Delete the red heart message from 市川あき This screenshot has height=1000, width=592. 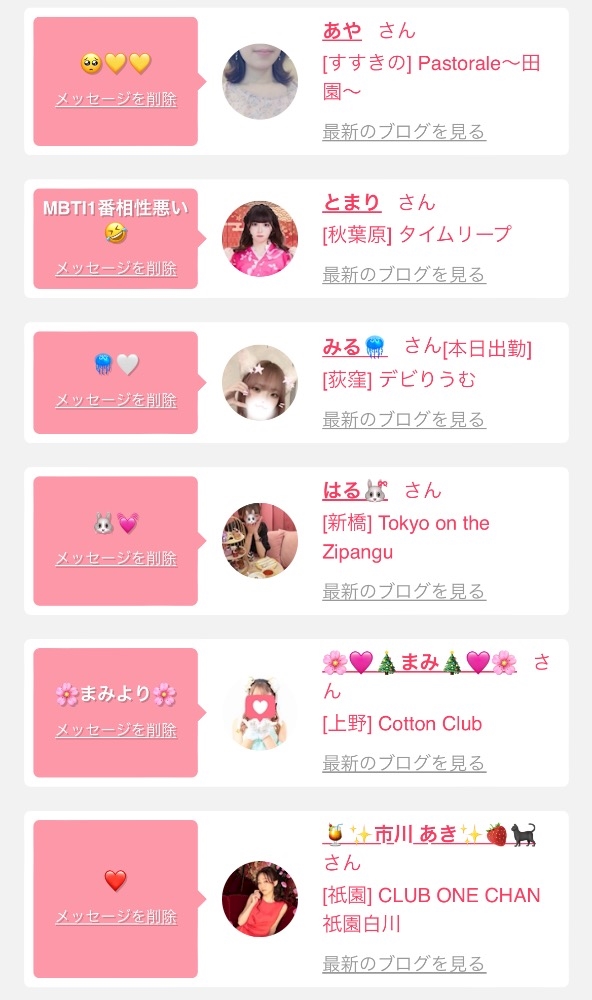(116, 916)
